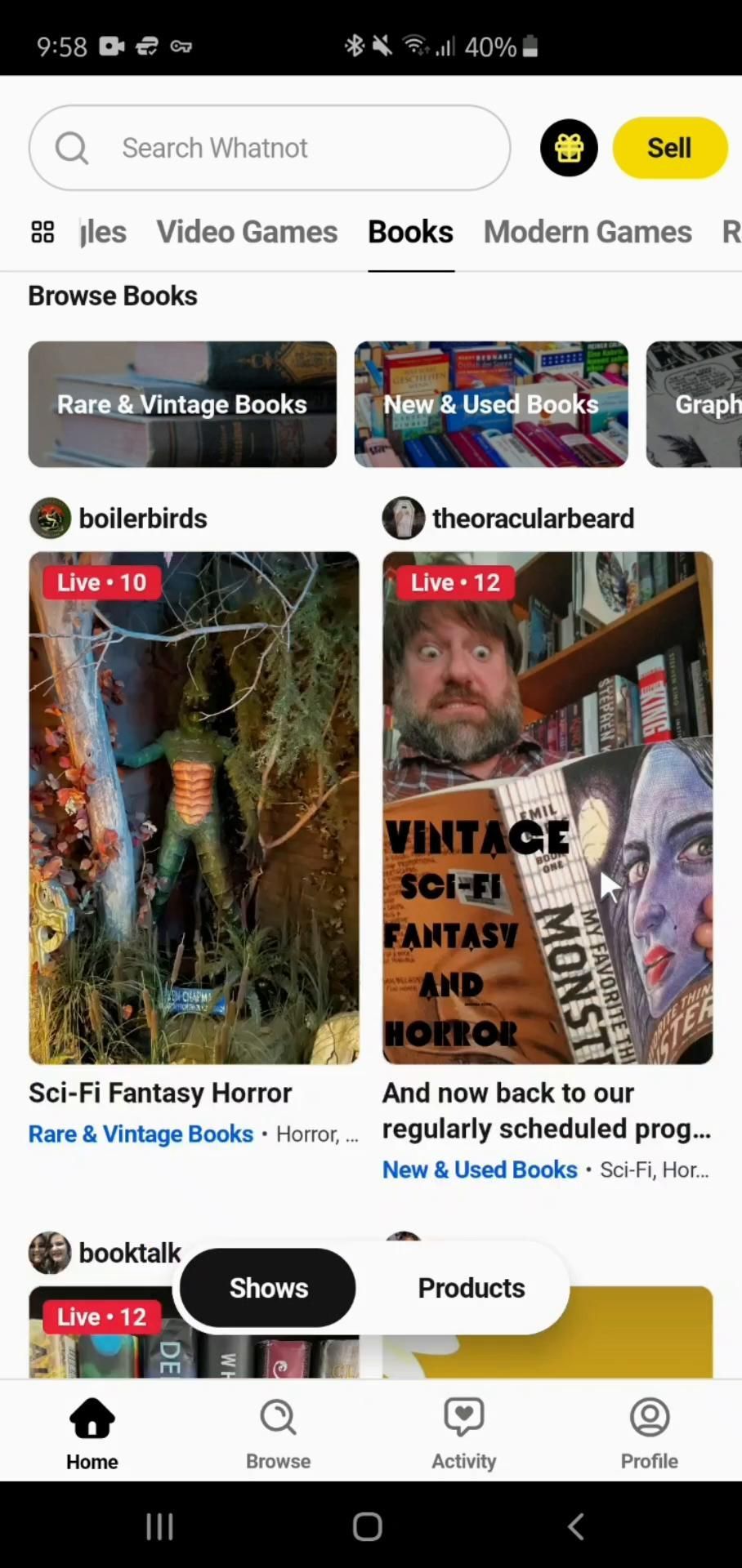
Task: Open the Activity tab
Action: (x=463, y=1432)
